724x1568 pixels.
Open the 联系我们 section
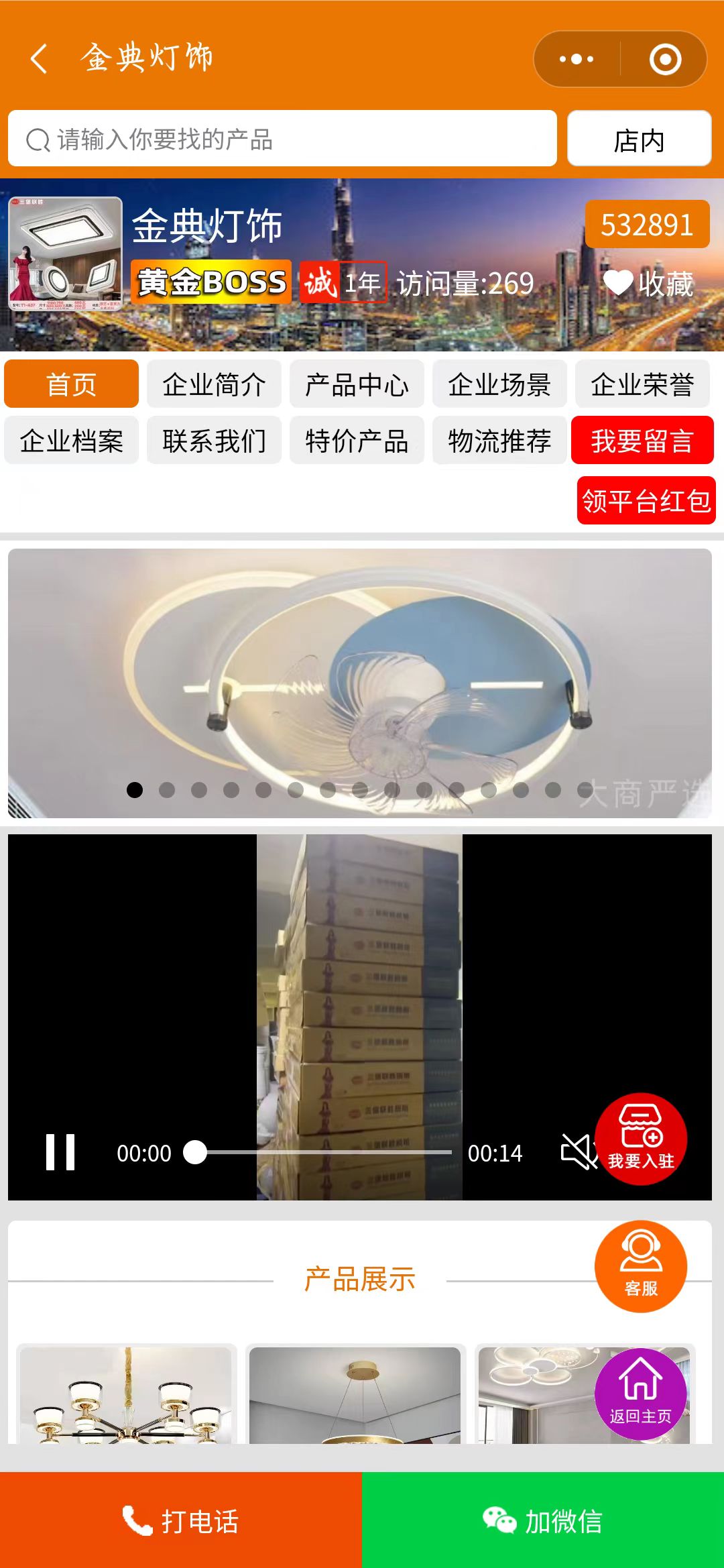click(214, 441)
